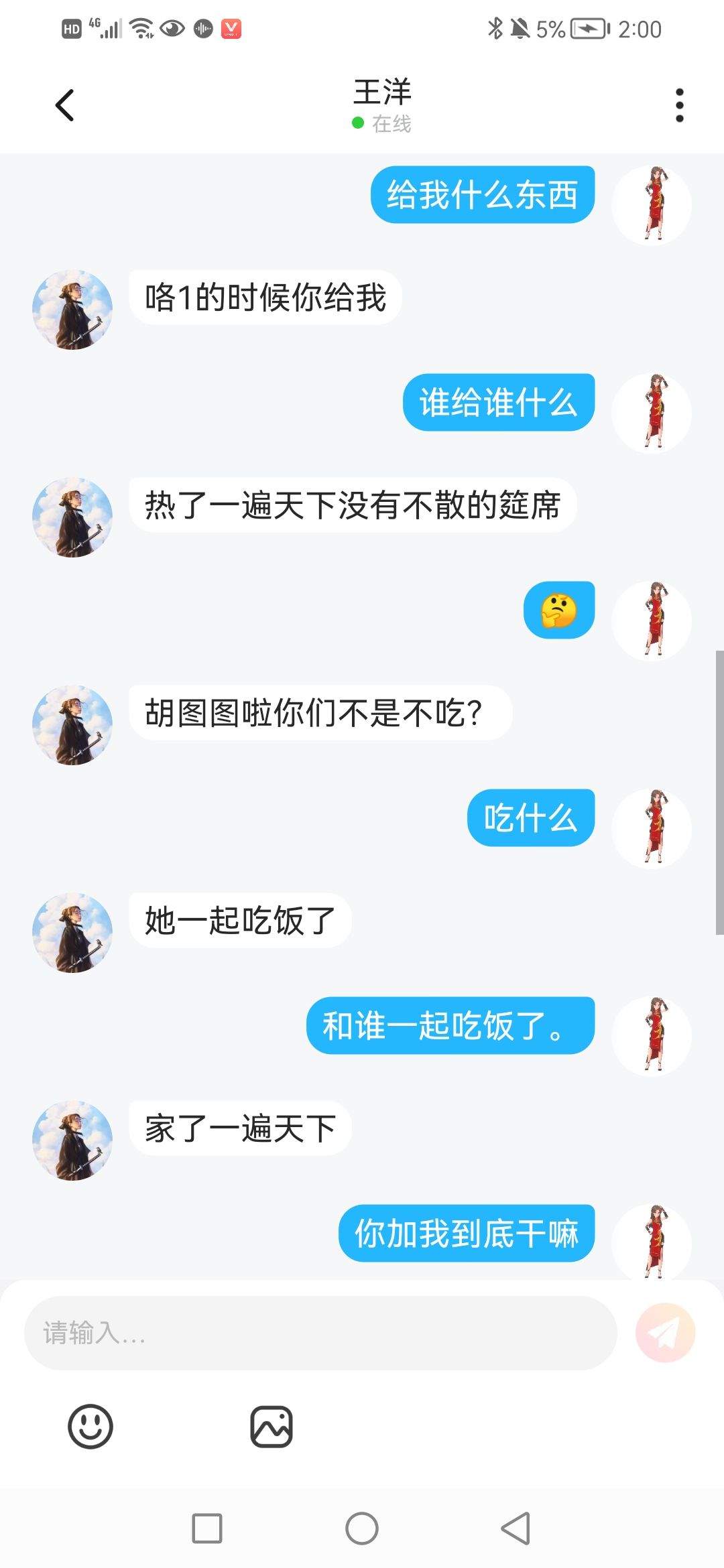Open 王洋's avatar beside 她一起吃饭了

click(x=72, y=932)
